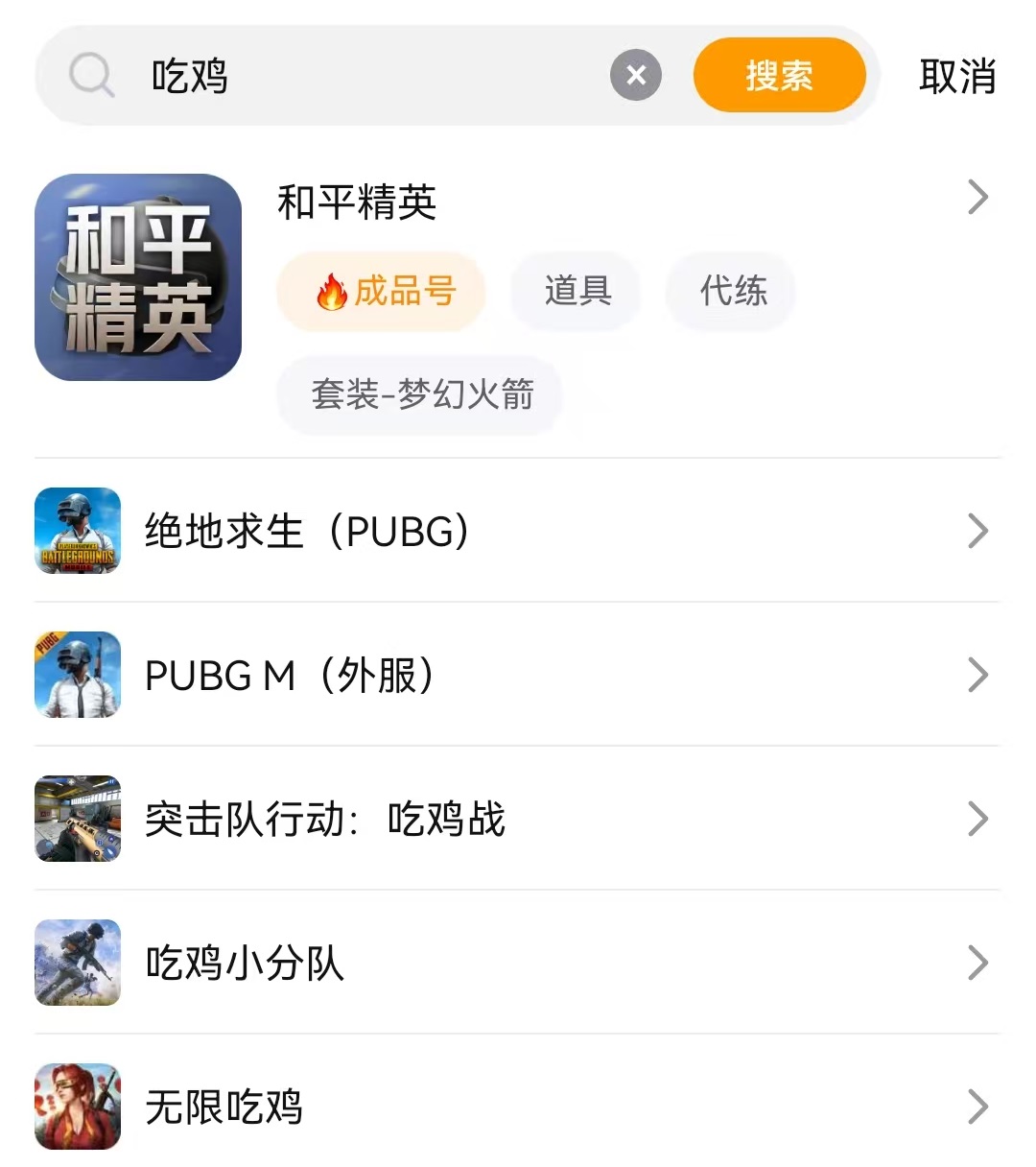Tap the orange 搜索 button
Screen dimensions: 1036x1167
(779, 76)
